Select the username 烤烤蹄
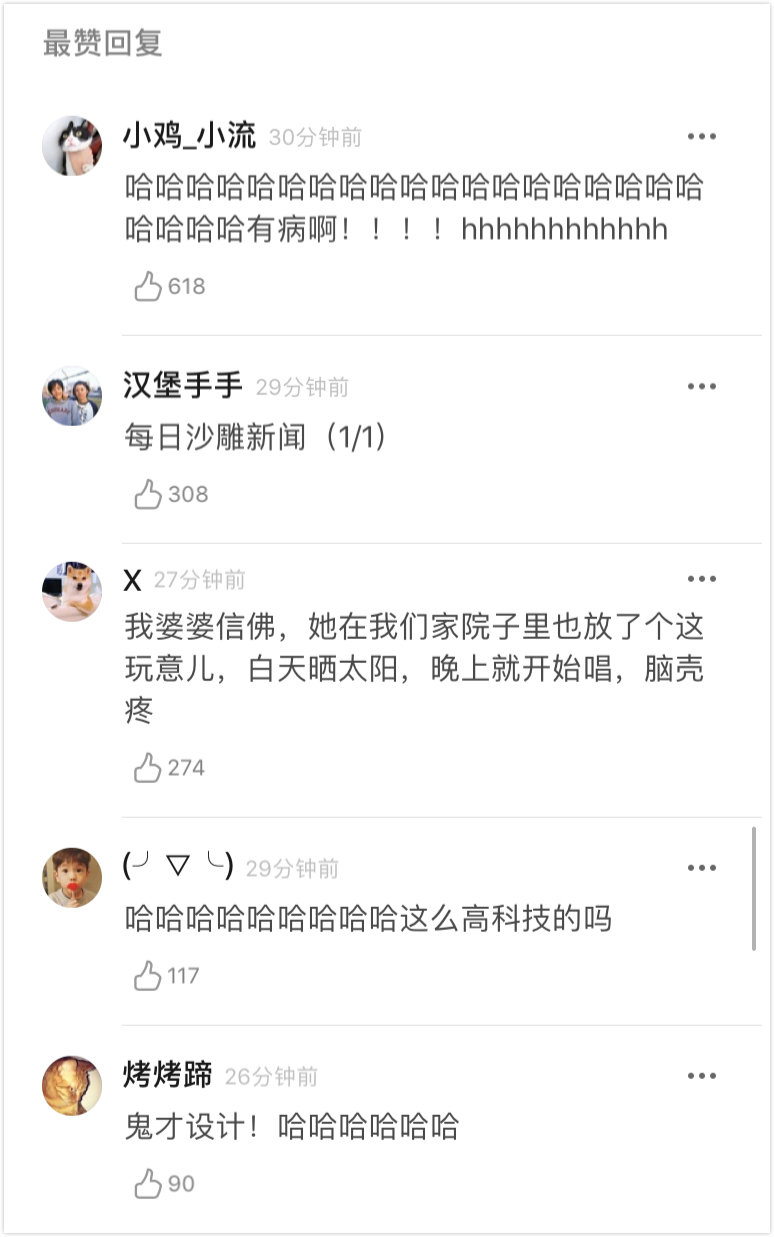774x1237 pixels. point(168,1076)
